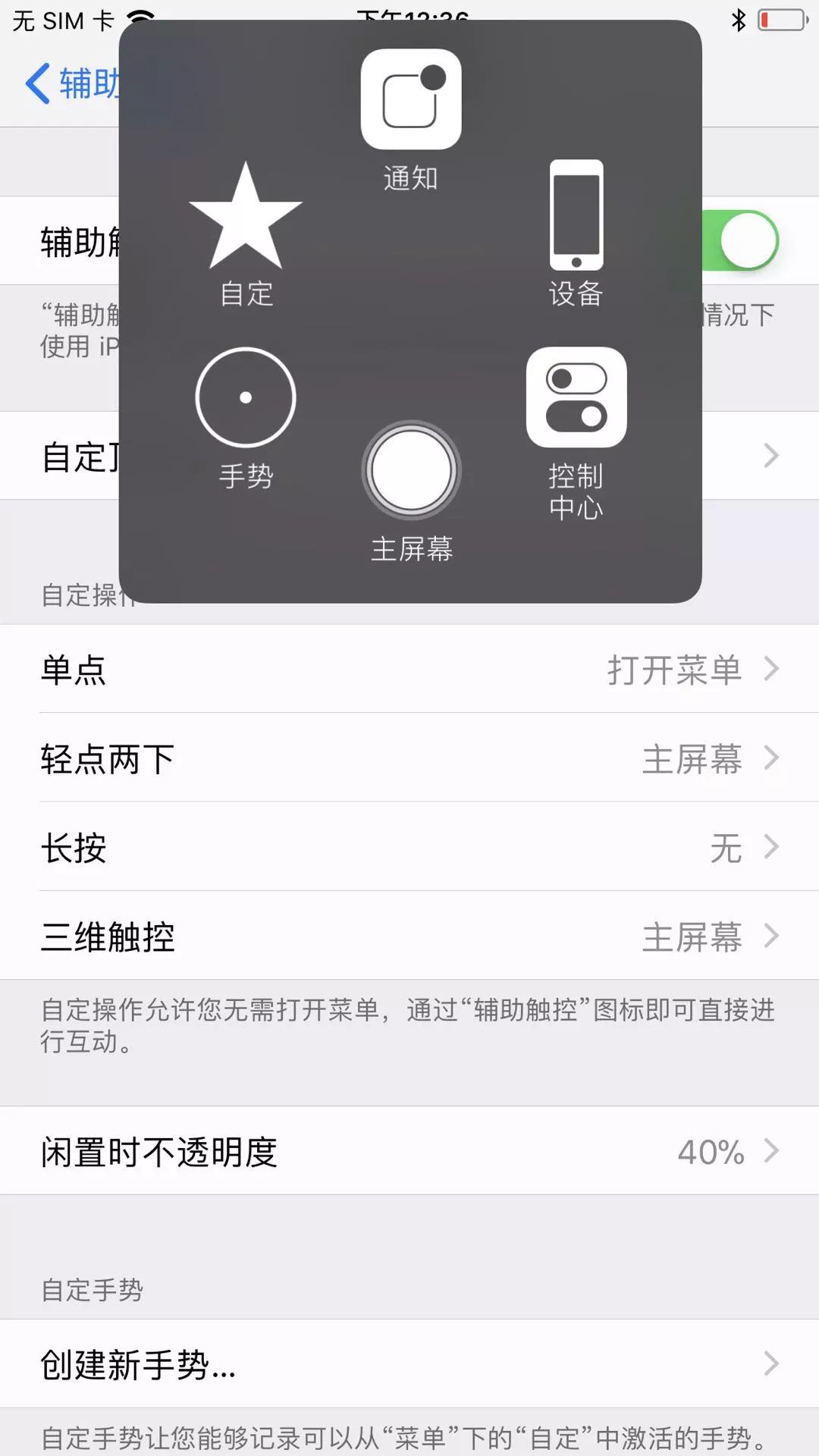This screenshot has height=1456, width=819.
Task: Open 自定 star in the AssistiveTouch menu
Action: click(x=246, y=234)
